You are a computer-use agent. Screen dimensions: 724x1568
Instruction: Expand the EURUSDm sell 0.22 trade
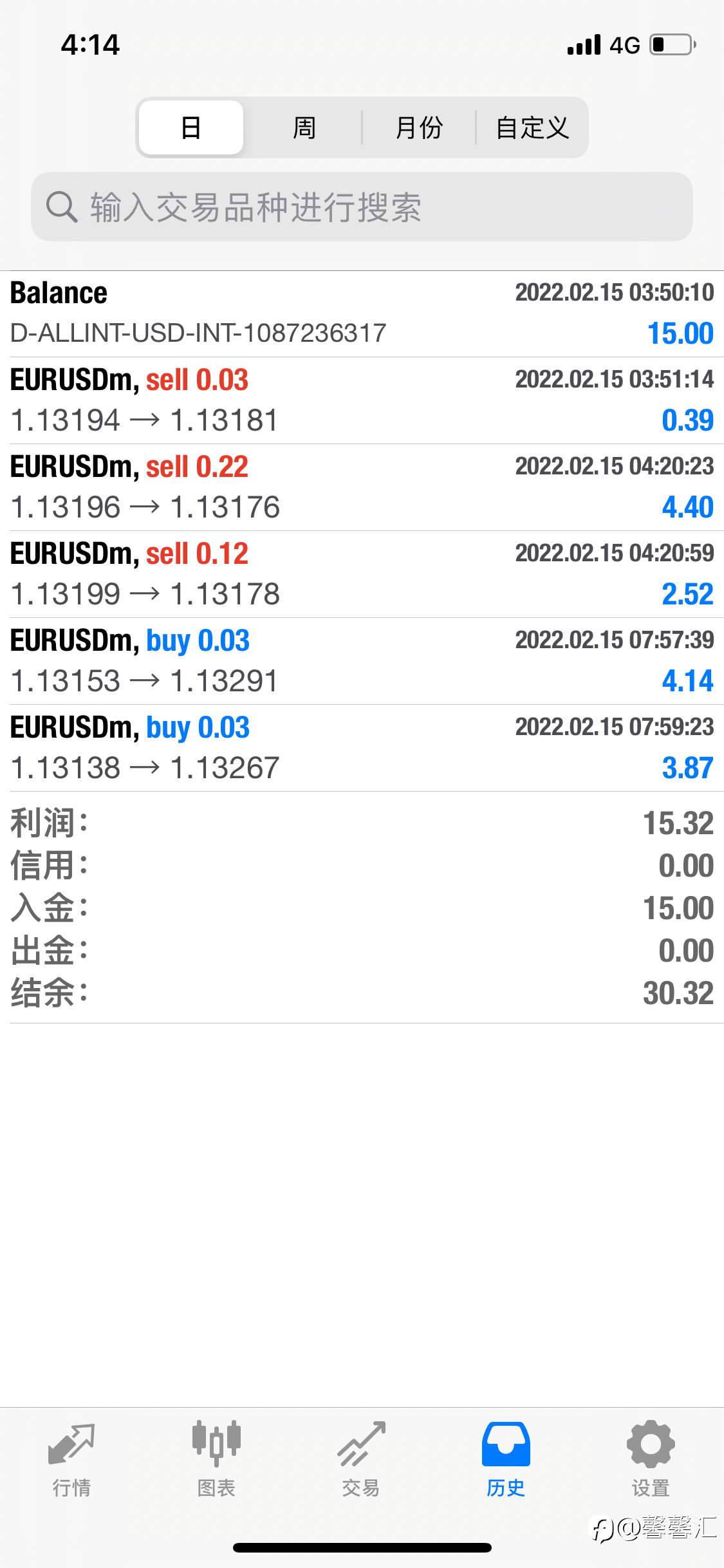coord(362,487)
